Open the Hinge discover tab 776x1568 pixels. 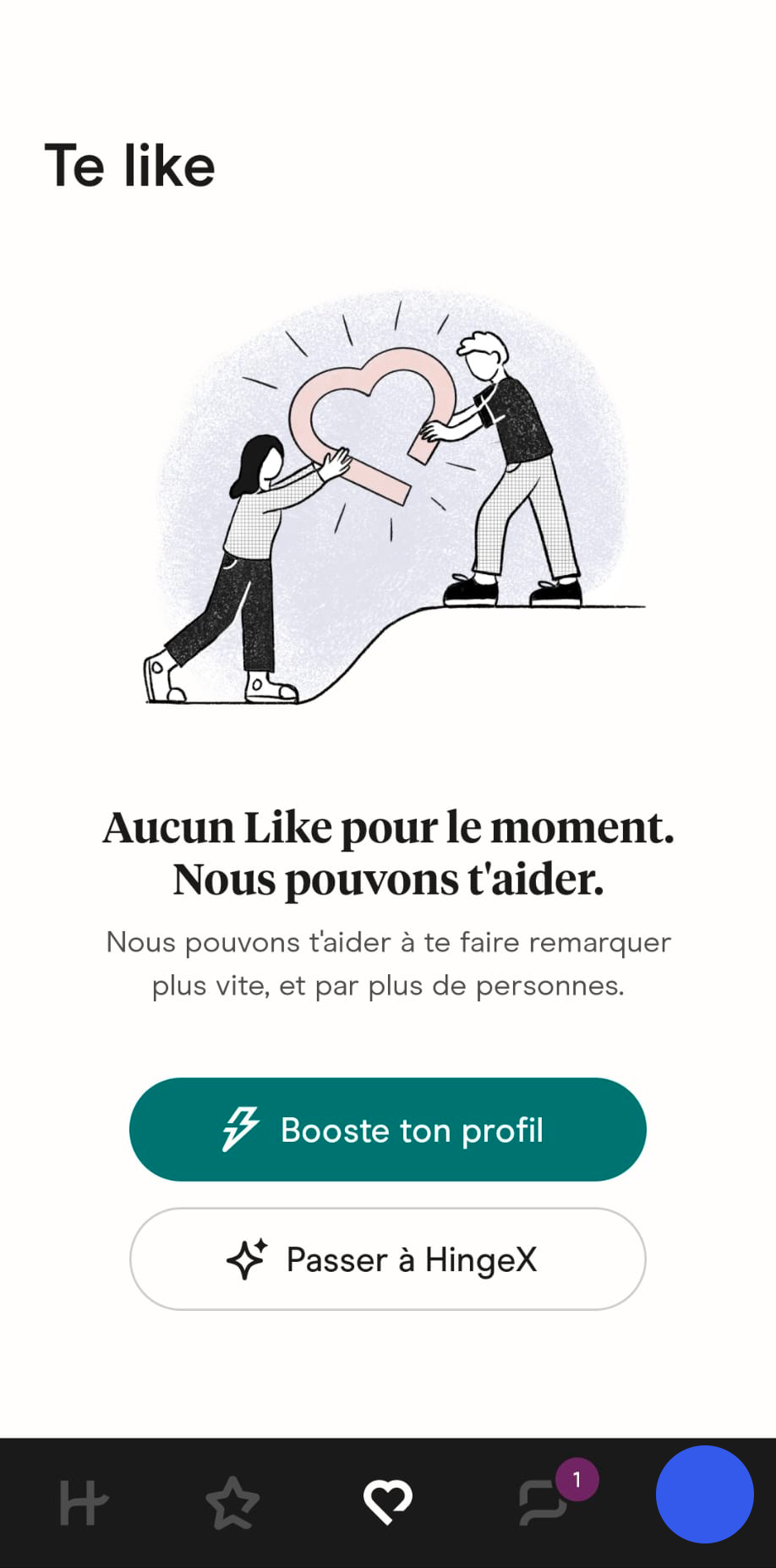point(83,1503)
